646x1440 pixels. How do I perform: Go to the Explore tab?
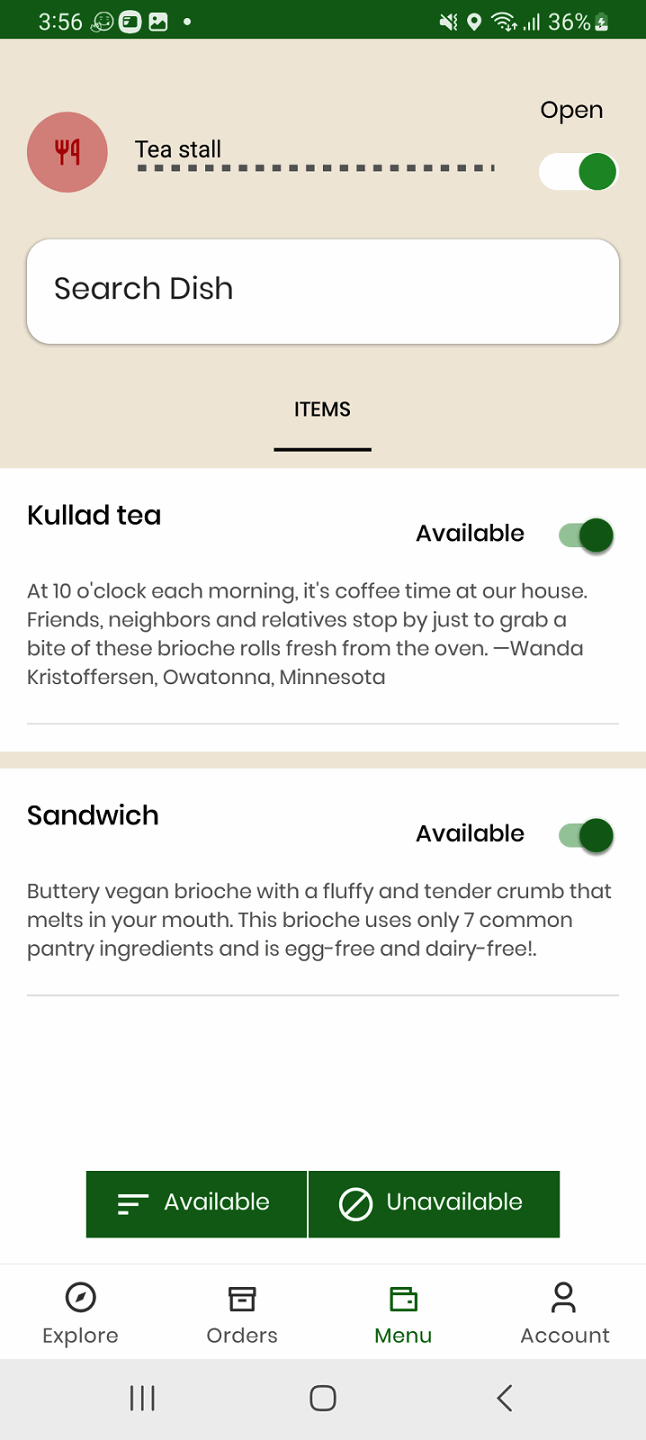pyautogui.click(x=80, y=1314)
